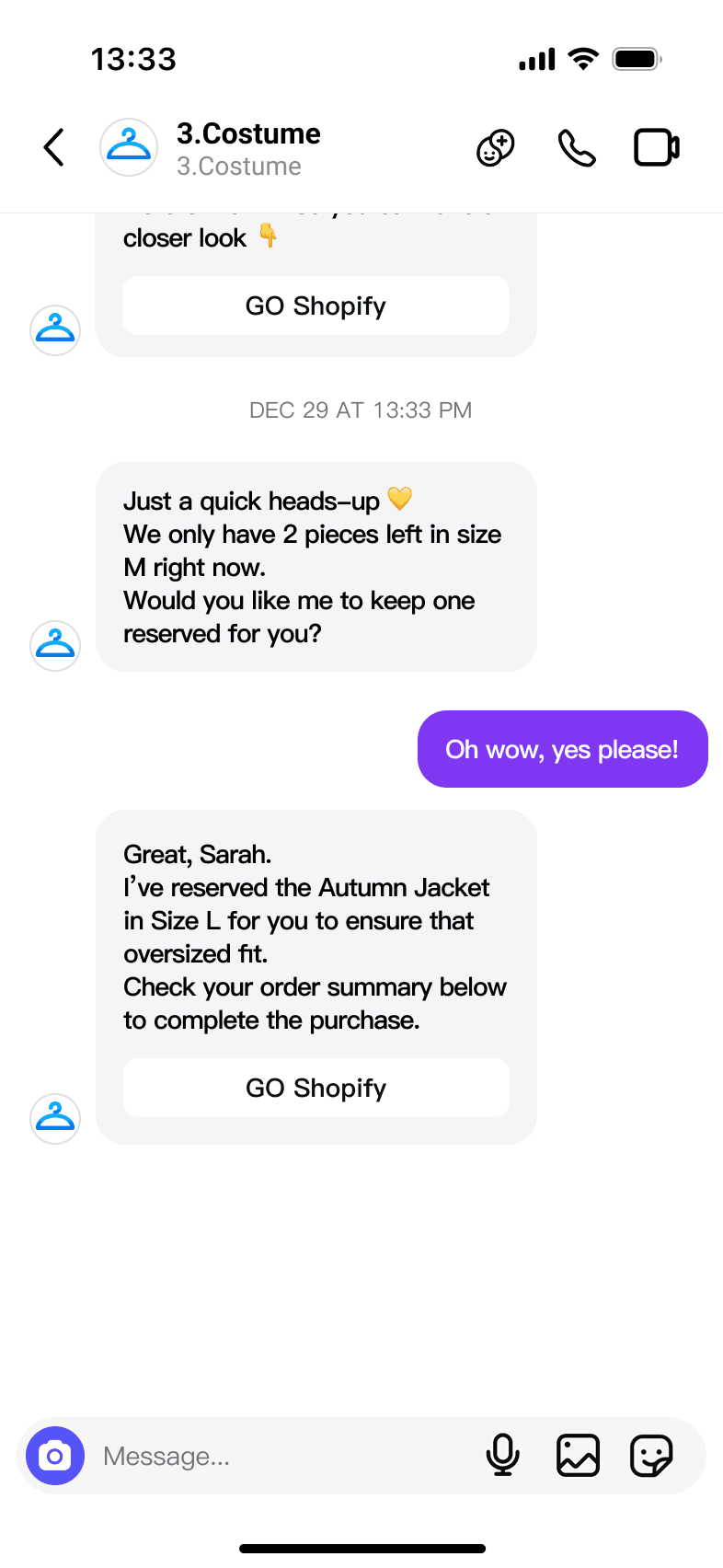The image size is (723, 1568).
Task: Start a voice call with 3.Costume
Action: tap(577, 148)
